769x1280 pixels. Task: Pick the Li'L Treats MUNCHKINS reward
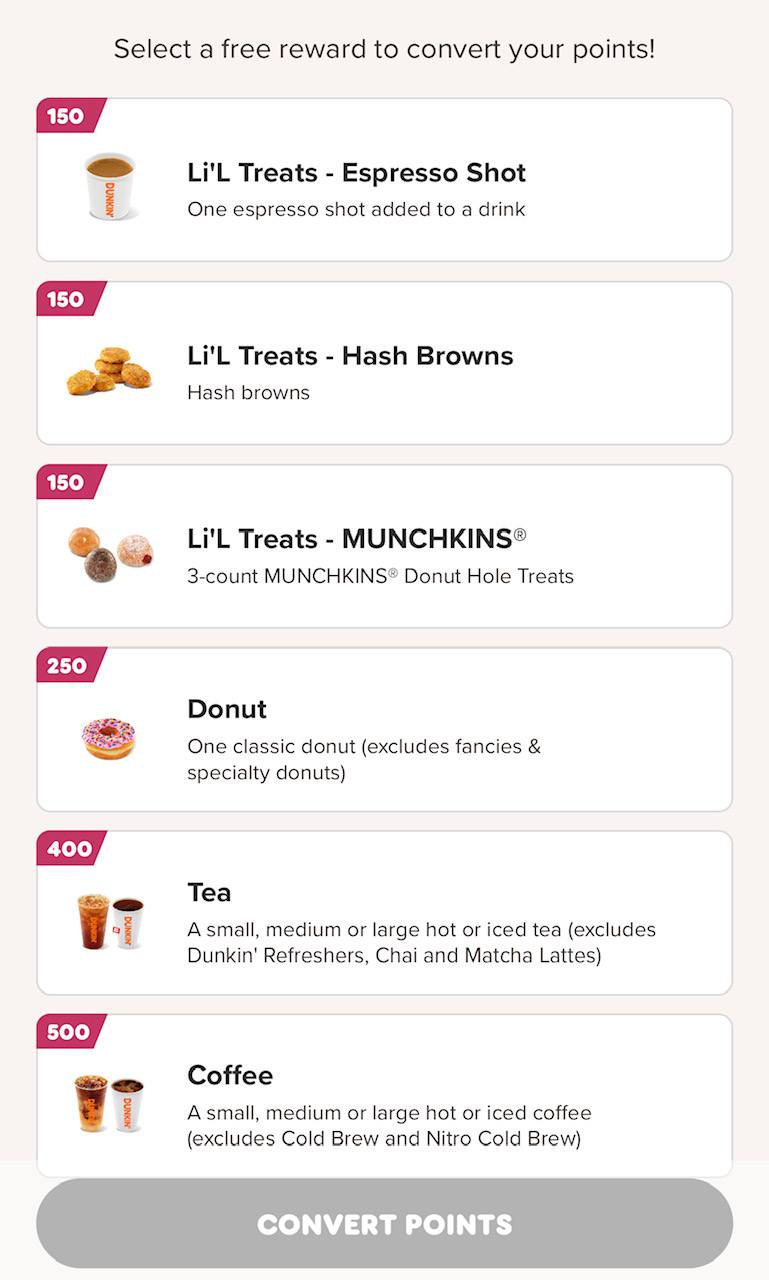384,547
